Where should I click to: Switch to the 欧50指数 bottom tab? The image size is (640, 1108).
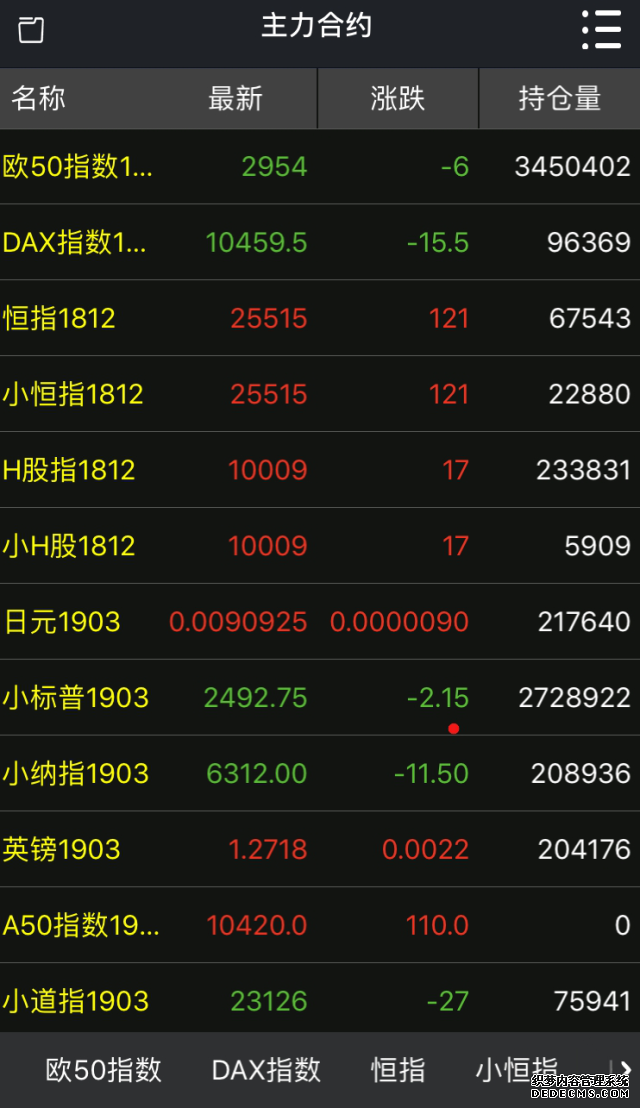coord(104,1070)
